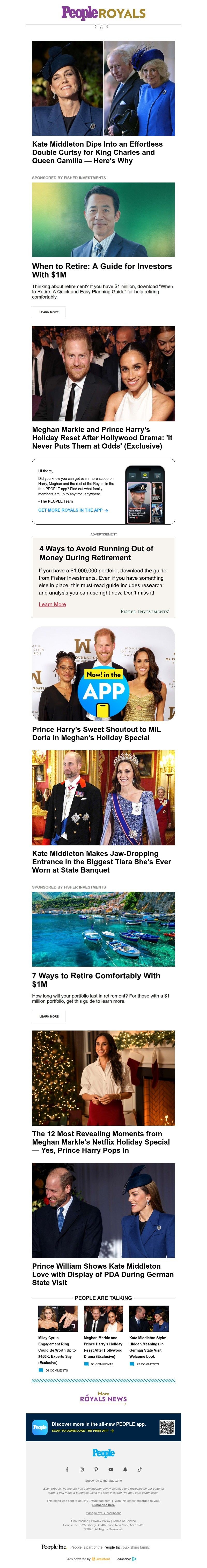Open Manage My Subscriptions
Image resolution: width=207 pixels, height=1568 pixels.
(x=103, y=1513)
